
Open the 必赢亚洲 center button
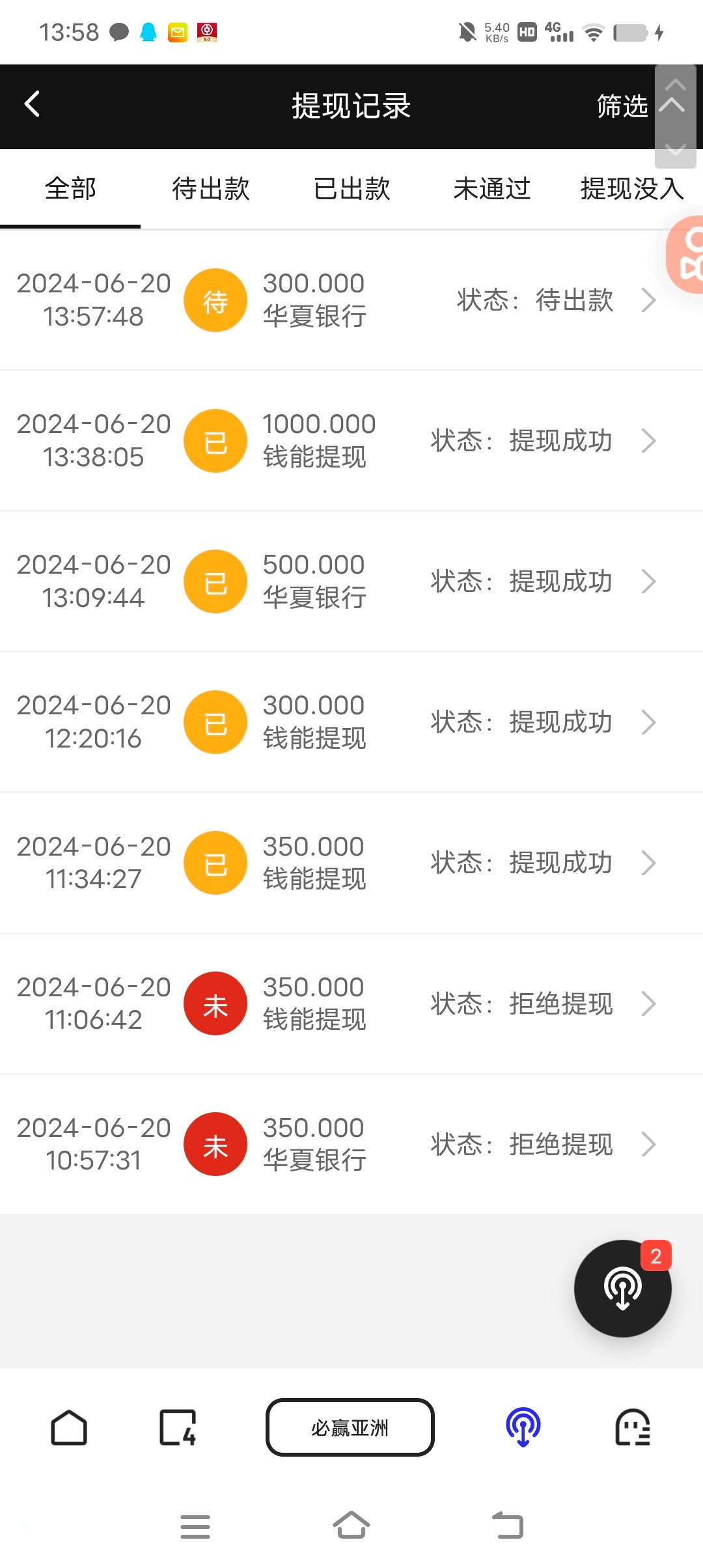[350, 1427]
